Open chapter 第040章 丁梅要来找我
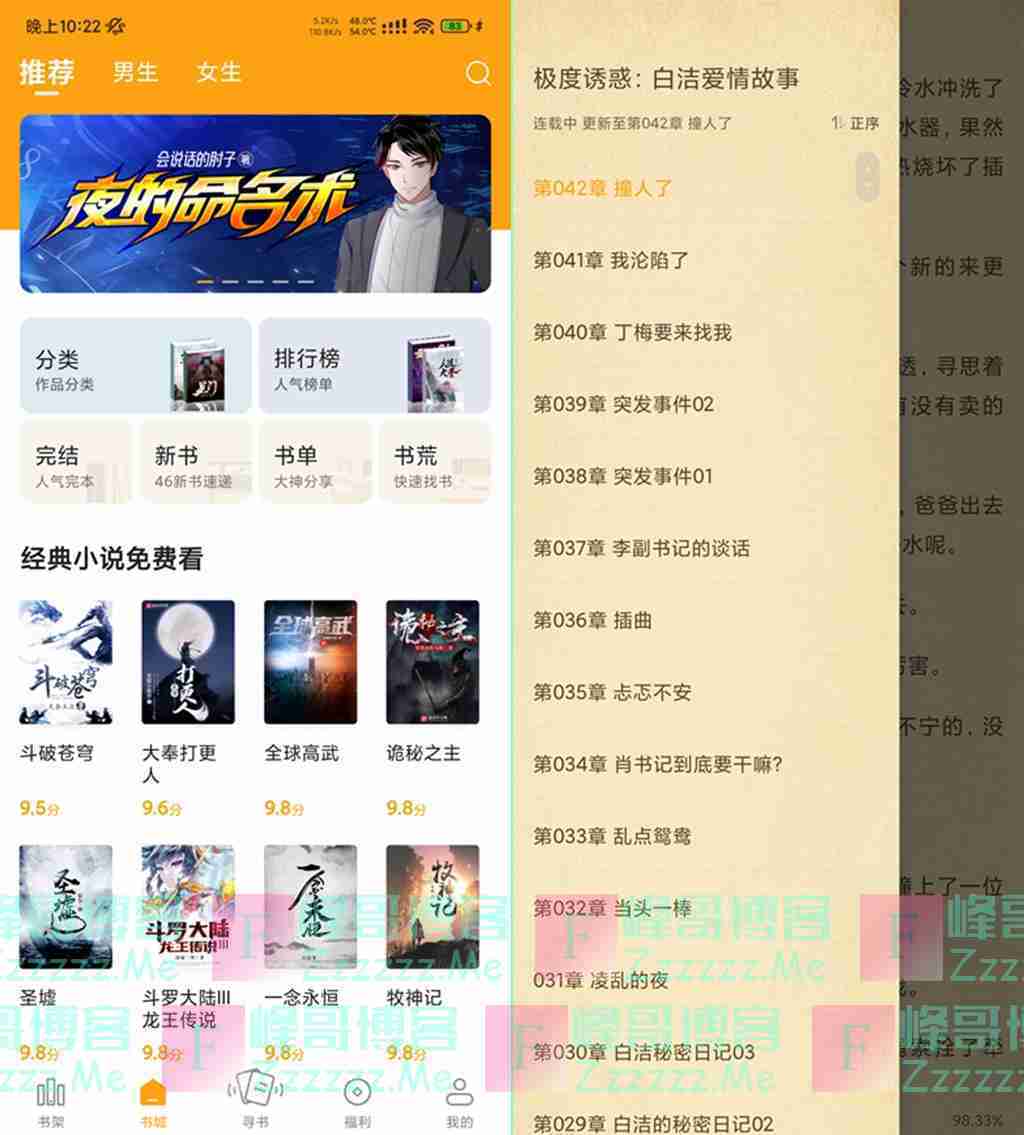 click(632, 332)
